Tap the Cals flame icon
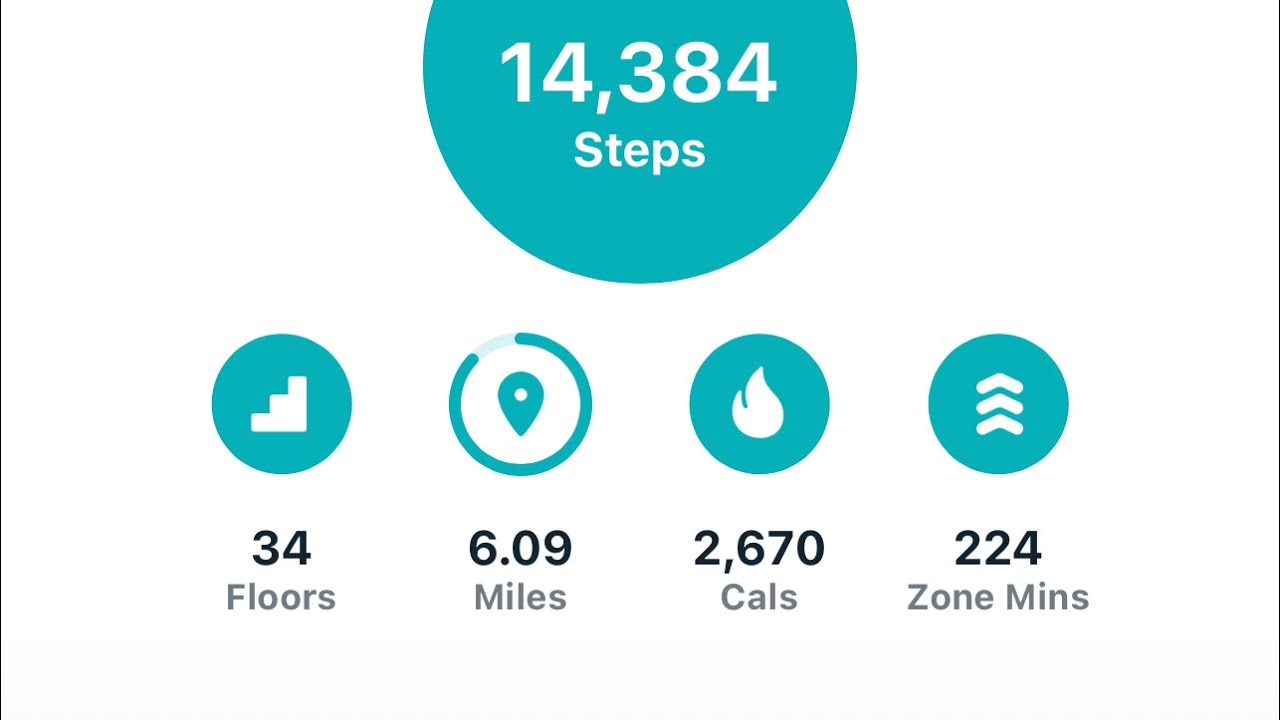This screenshot has height=720, width=1280. click(759, 404)
